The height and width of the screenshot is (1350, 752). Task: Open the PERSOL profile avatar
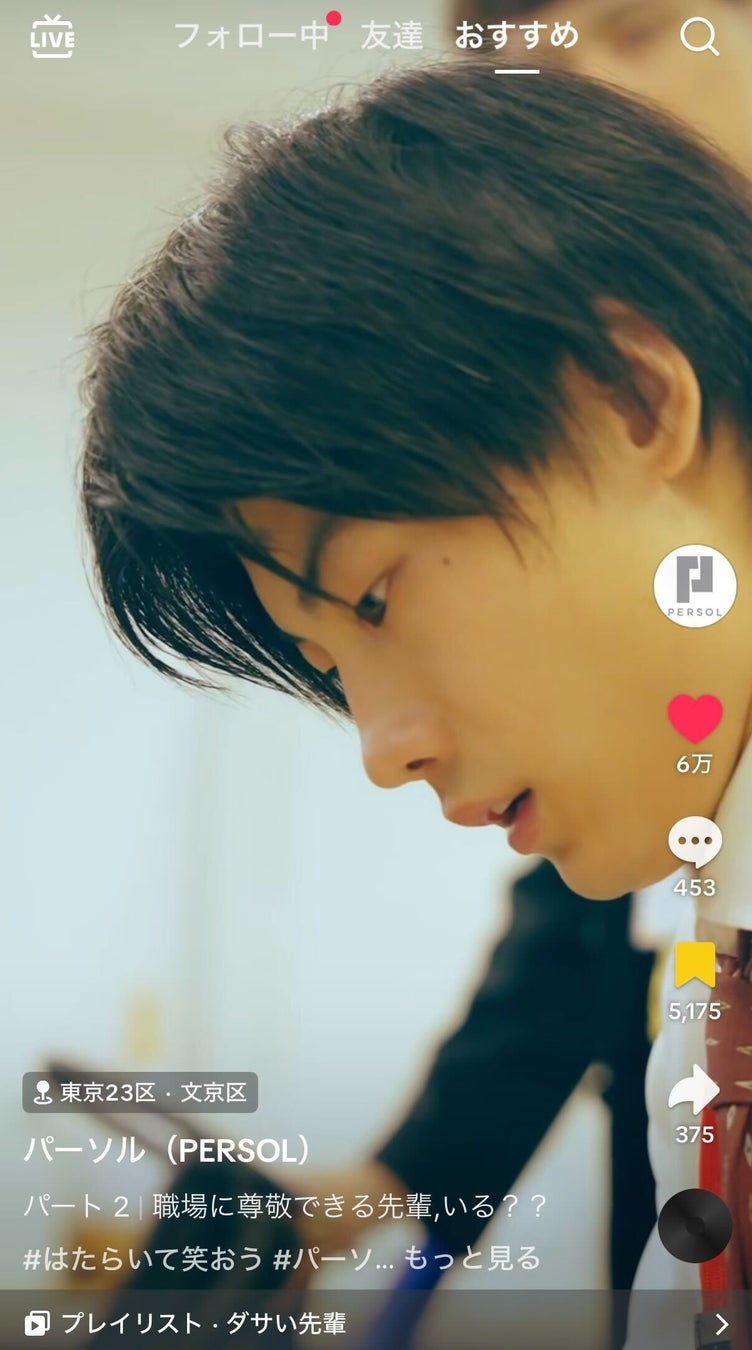coord(695,586)
